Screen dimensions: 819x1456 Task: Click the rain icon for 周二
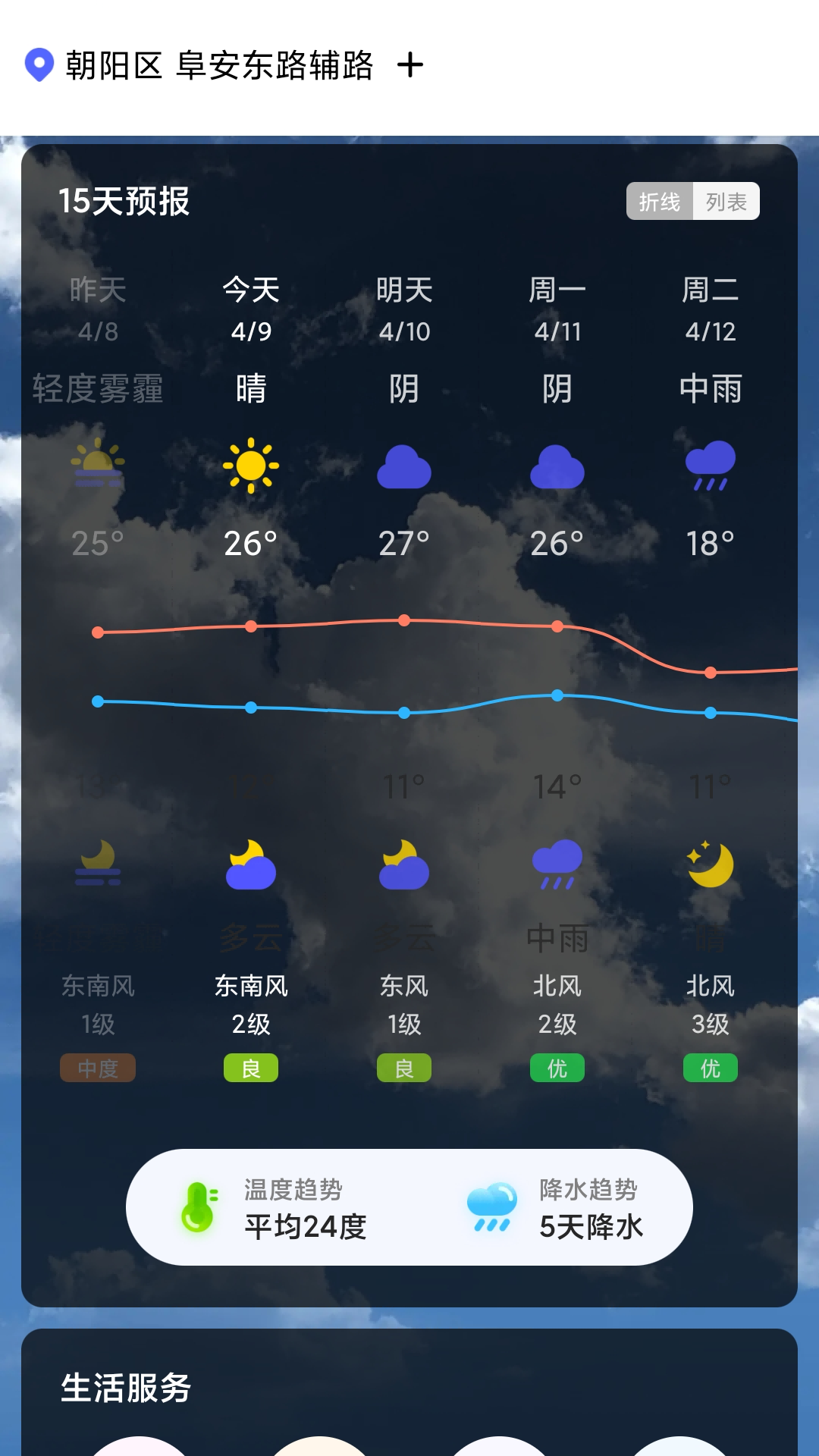point(710,466)
